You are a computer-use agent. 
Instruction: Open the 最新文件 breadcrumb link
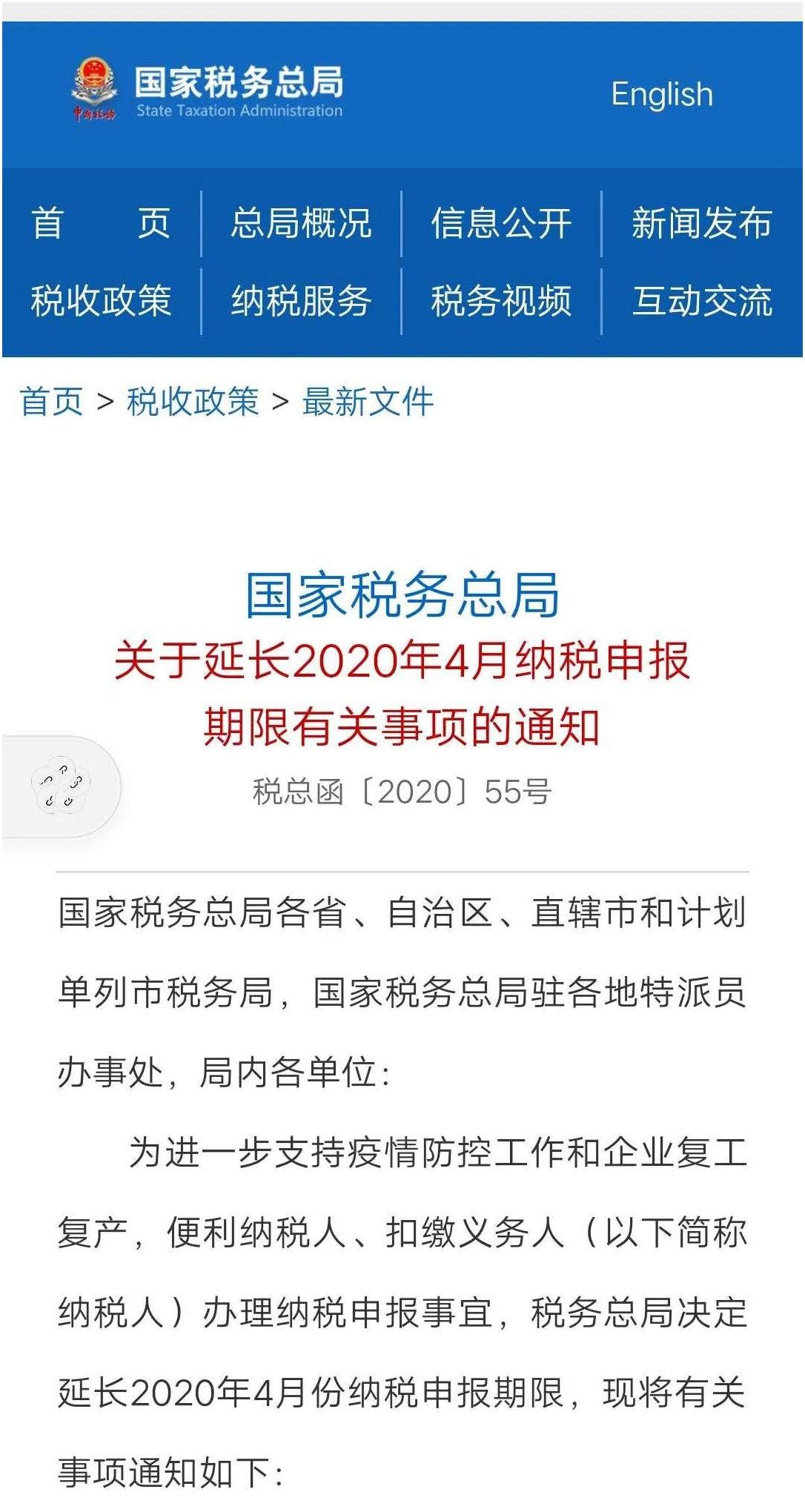tap(368, 402)
